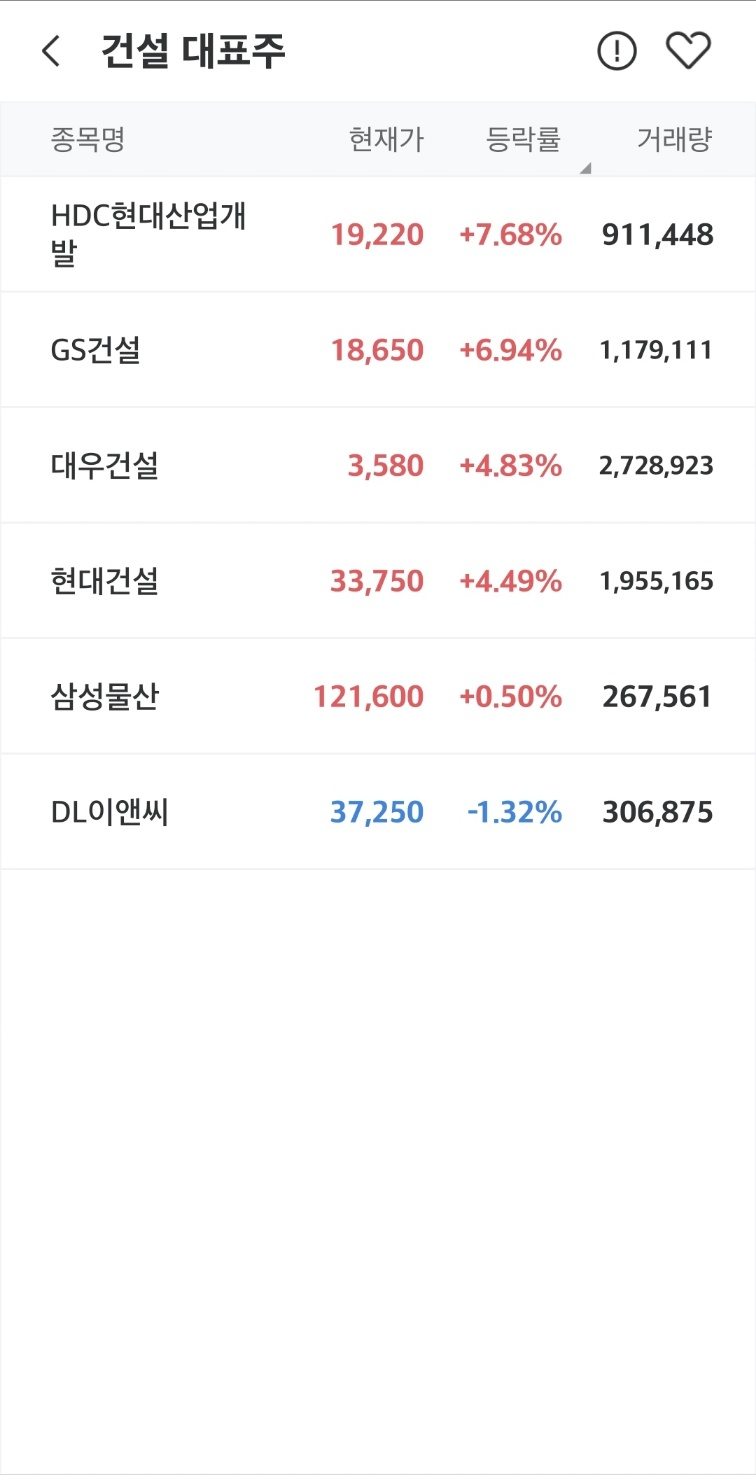View 대우건설 stock details
The image size is (756, 1475).
click(x=378, y=465)
